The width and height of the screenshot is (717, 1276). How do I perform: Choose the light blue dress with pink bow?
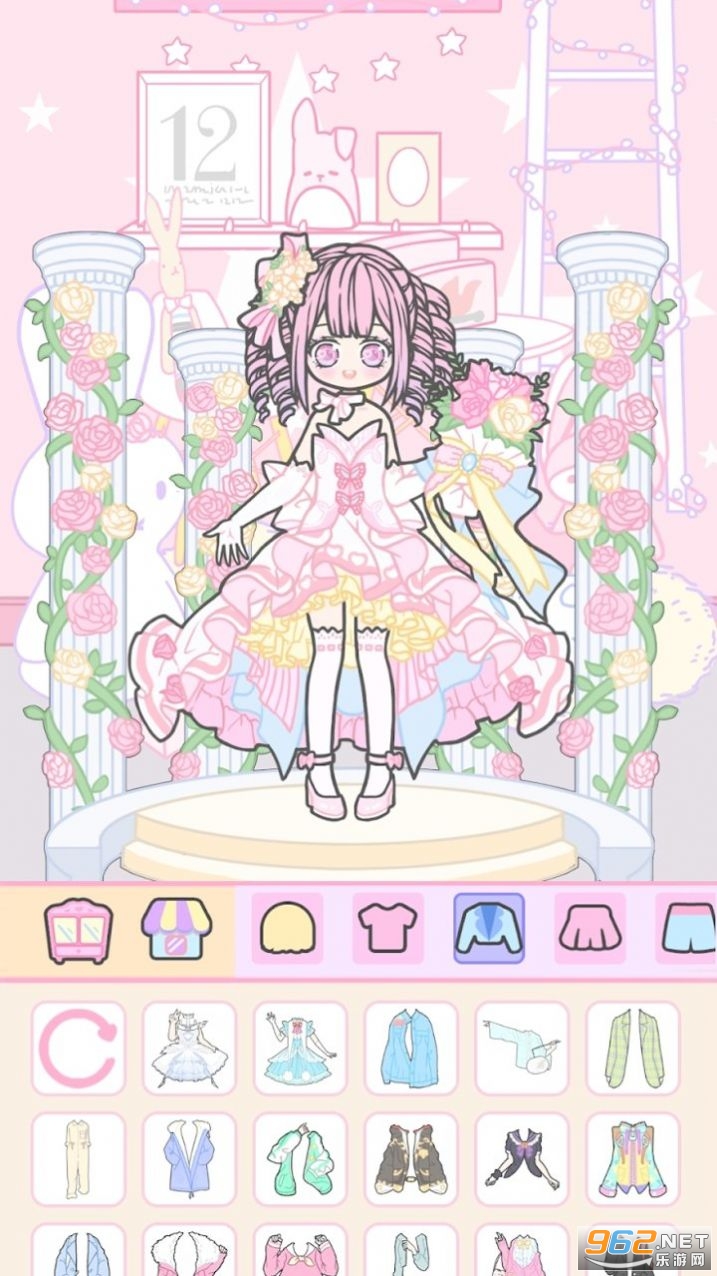point(300,1049)
